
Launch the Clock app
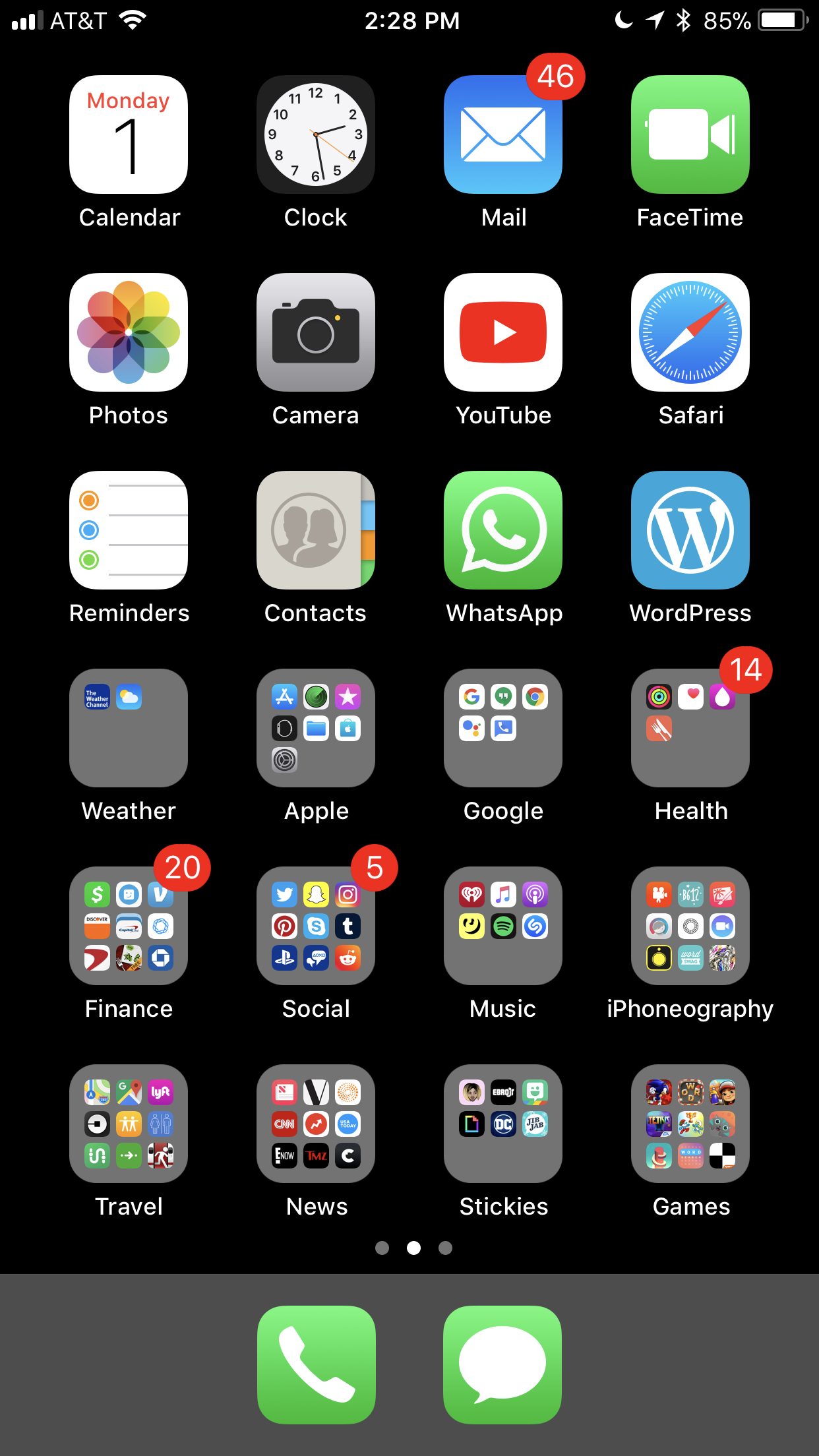(x=316, y=135)
